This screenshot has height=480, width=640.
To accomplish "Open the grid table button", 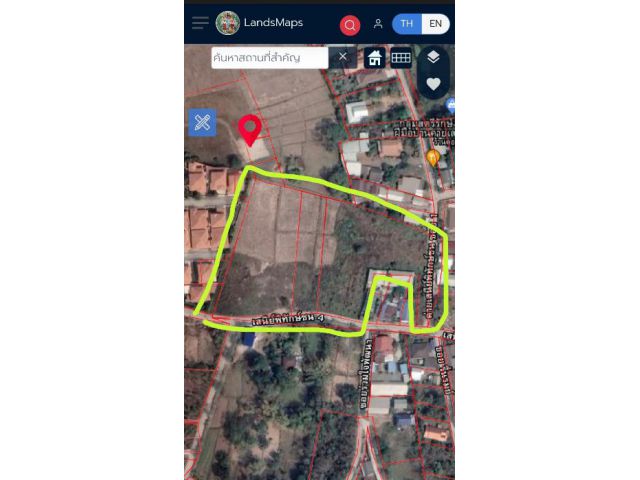I will pyautogui.click(x=401, y=58).
